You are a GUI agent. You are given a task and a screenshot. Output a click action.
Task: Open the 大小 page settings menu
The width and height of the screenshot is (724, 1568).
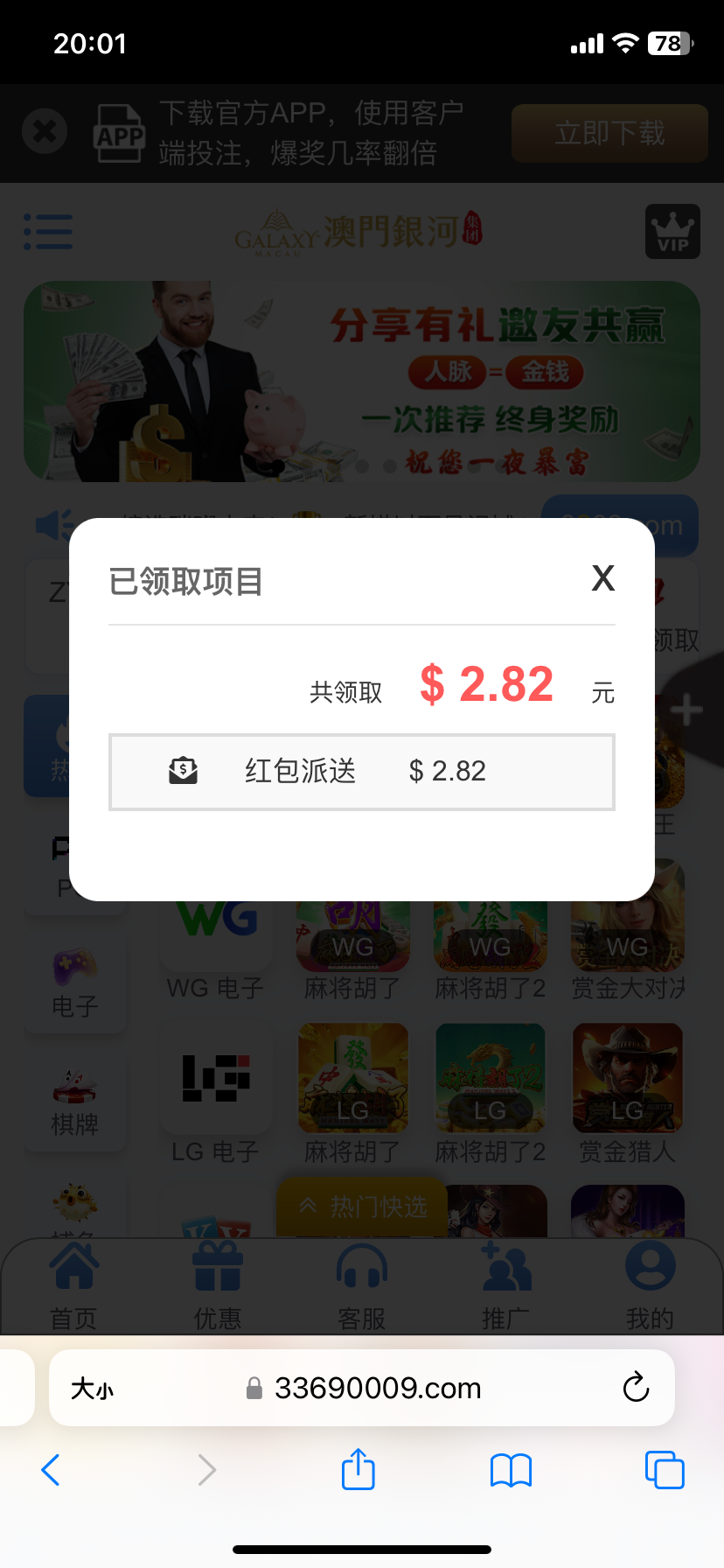(x=93, y=1389)
